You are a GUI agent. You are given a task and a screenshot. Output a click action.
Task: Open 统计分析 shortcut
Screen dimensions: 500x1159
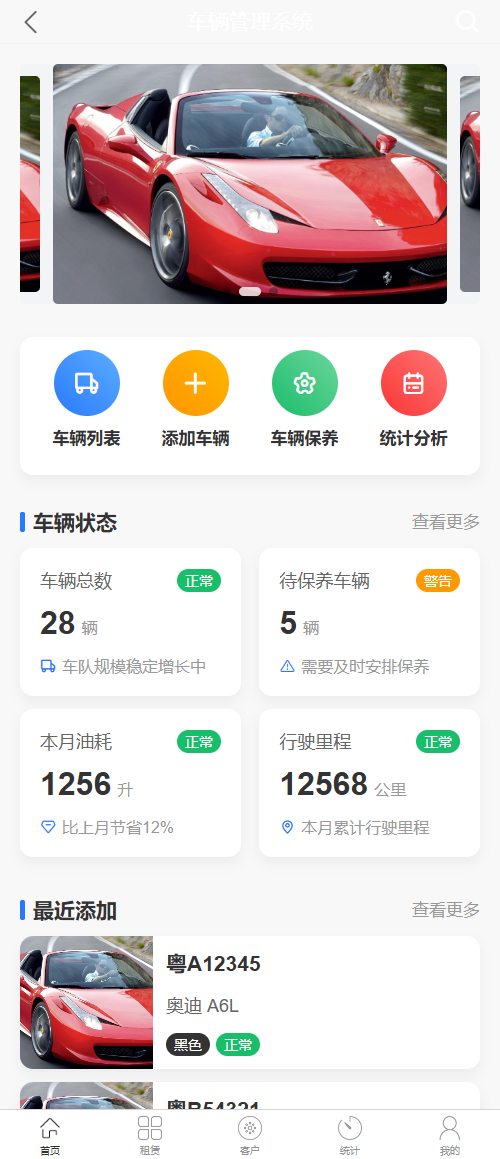point(413,399)
